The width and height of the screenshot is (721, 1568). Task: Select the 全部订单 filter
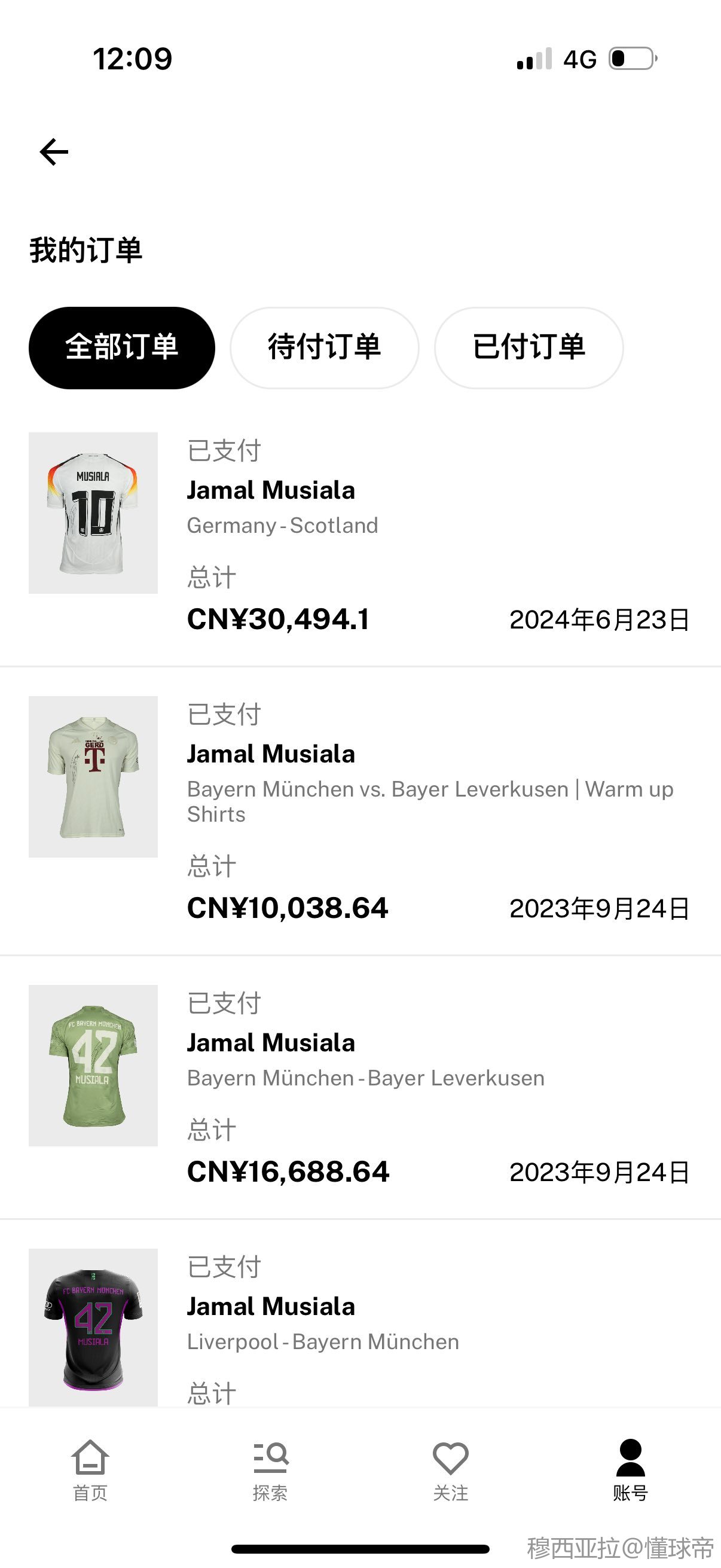click(122, 347)
